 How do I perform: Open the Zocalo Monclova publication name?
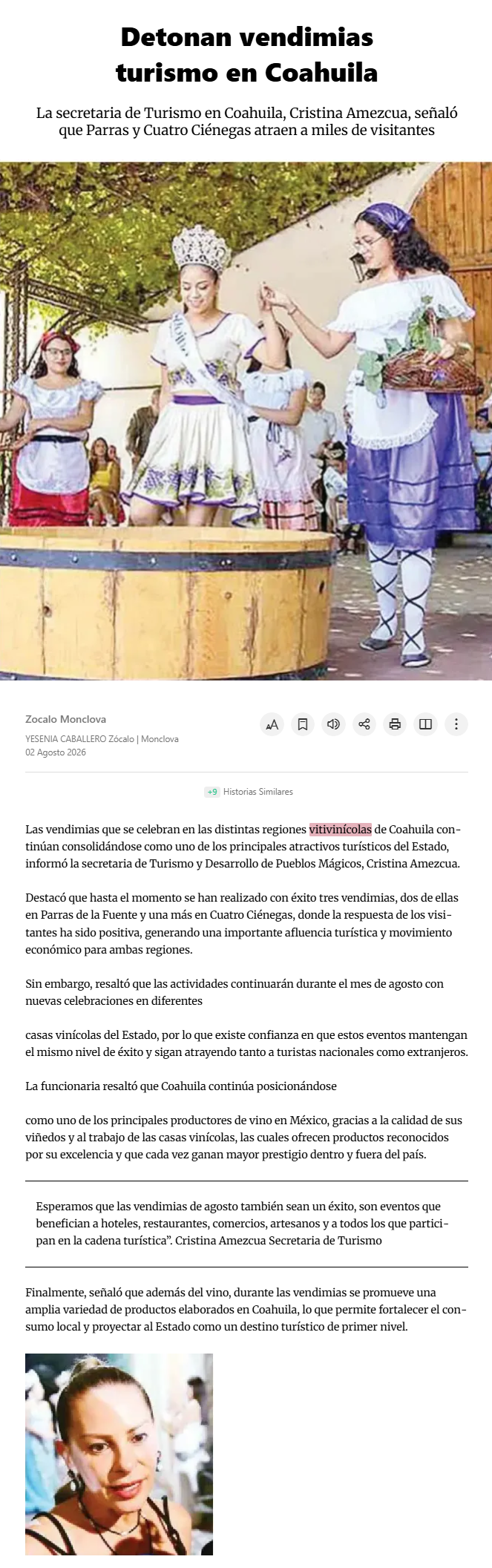coord(66,719)
